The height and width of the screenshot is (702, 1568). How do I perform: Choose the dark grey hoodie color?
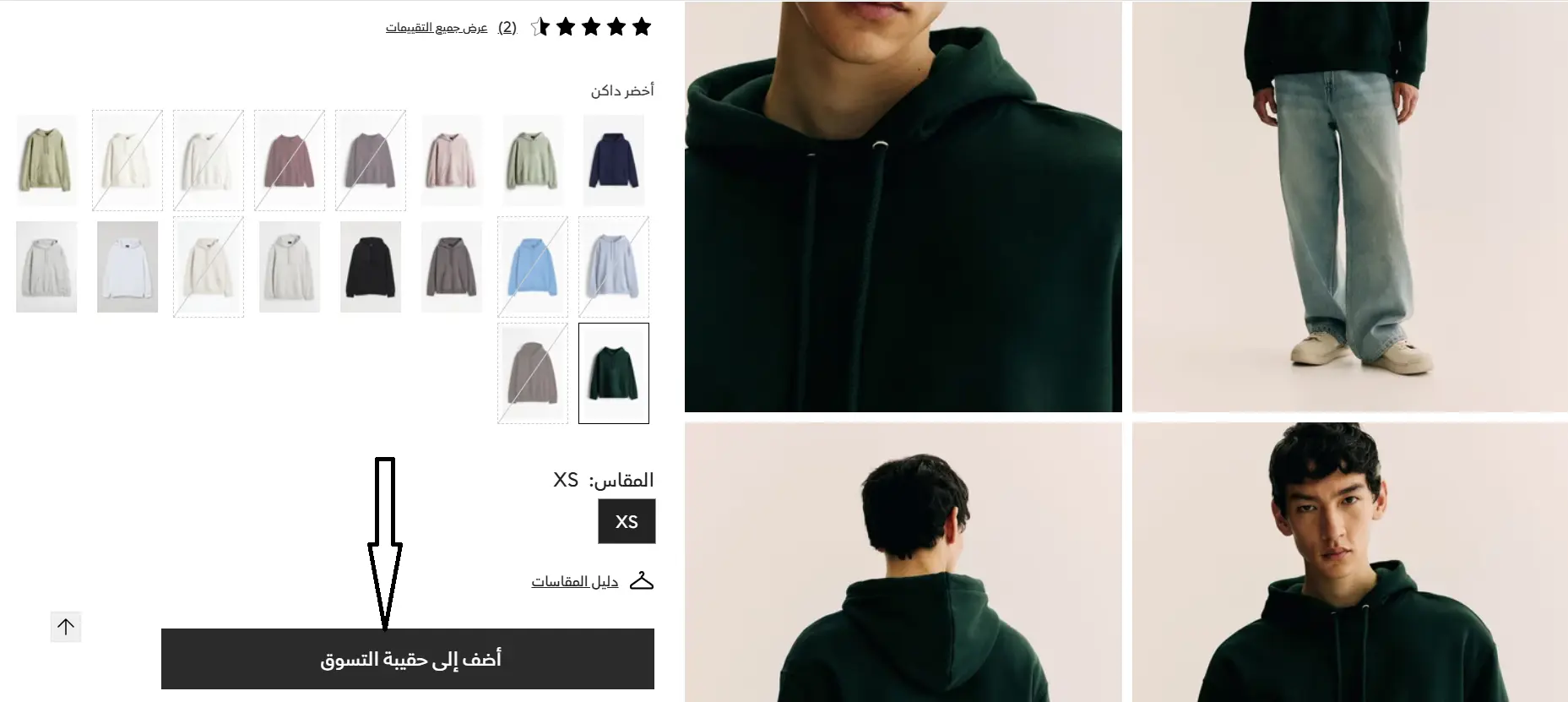click(452, 267)
